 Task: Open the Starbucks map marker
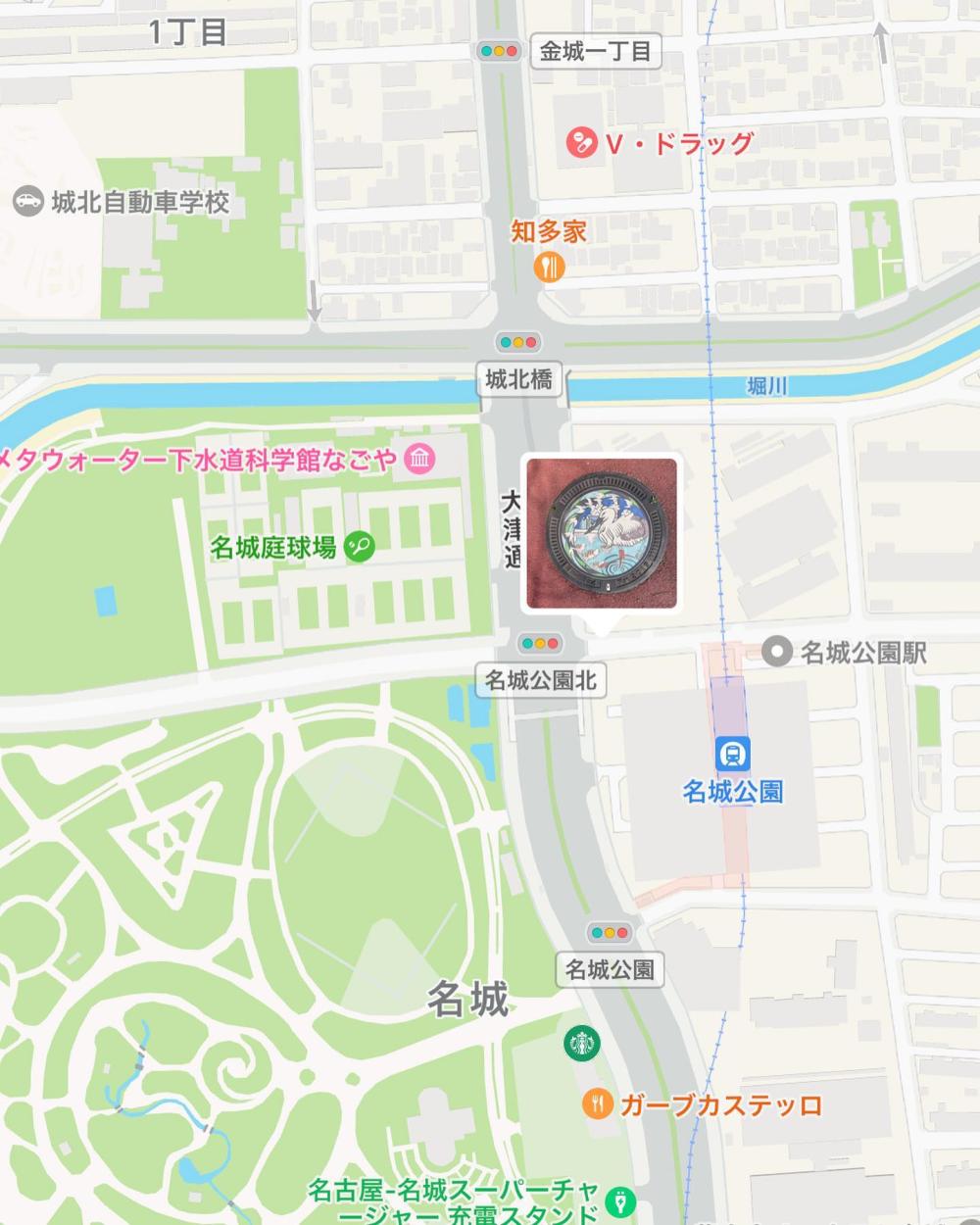point(582,1043)
